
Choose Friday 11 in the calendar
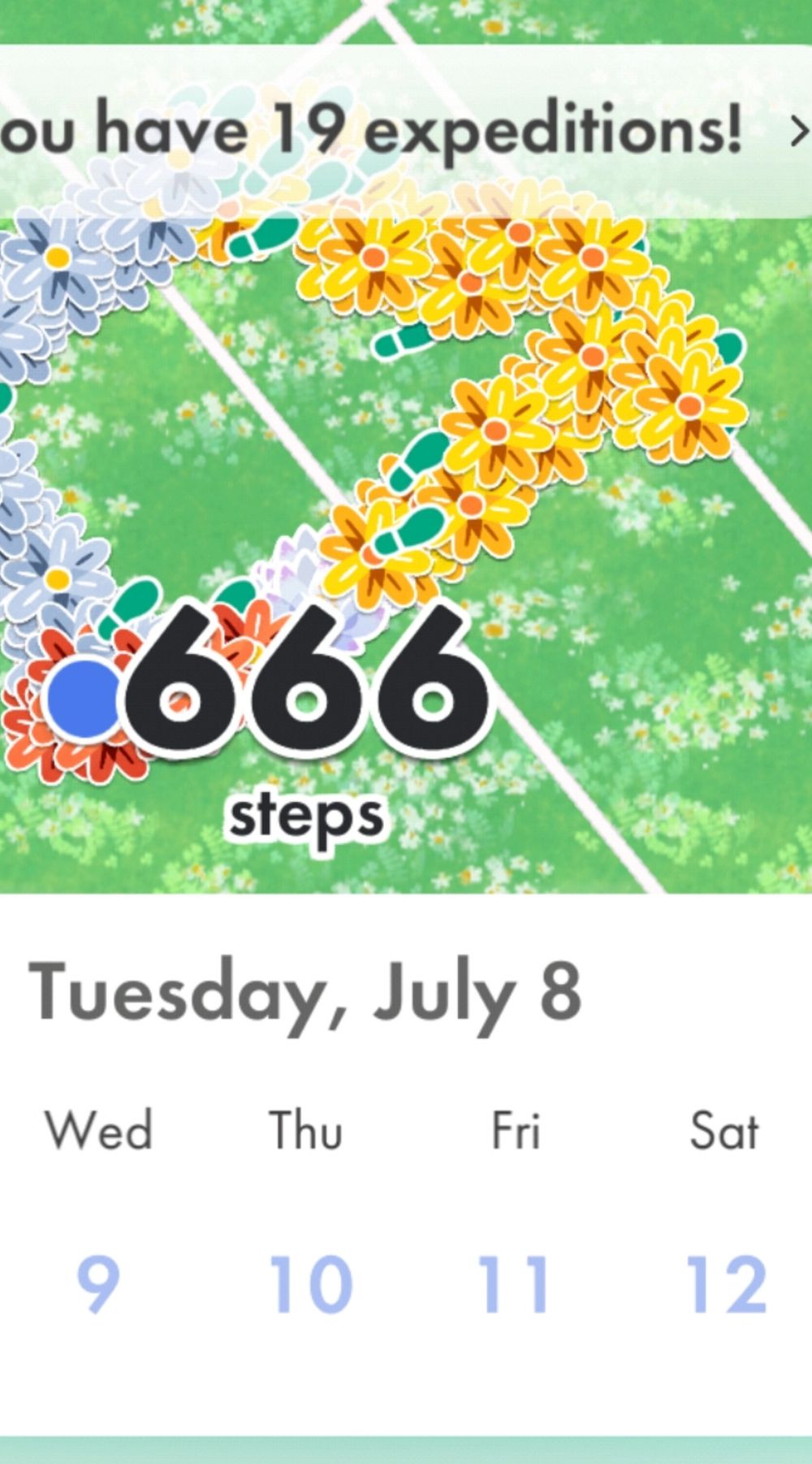[515, 1284]
